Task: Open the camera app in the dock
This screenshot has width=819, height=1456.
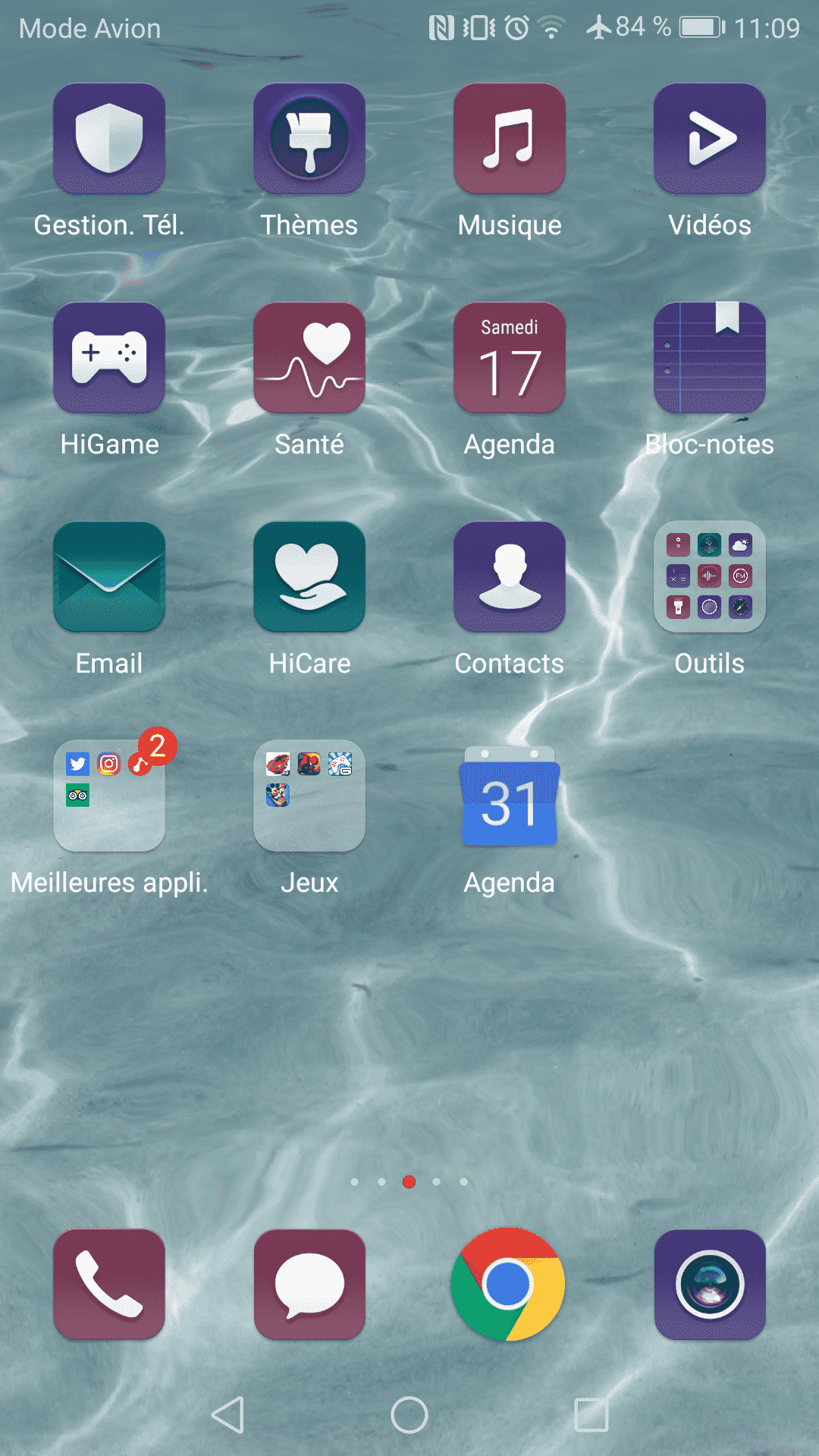Action: (x=710, y=1285)
